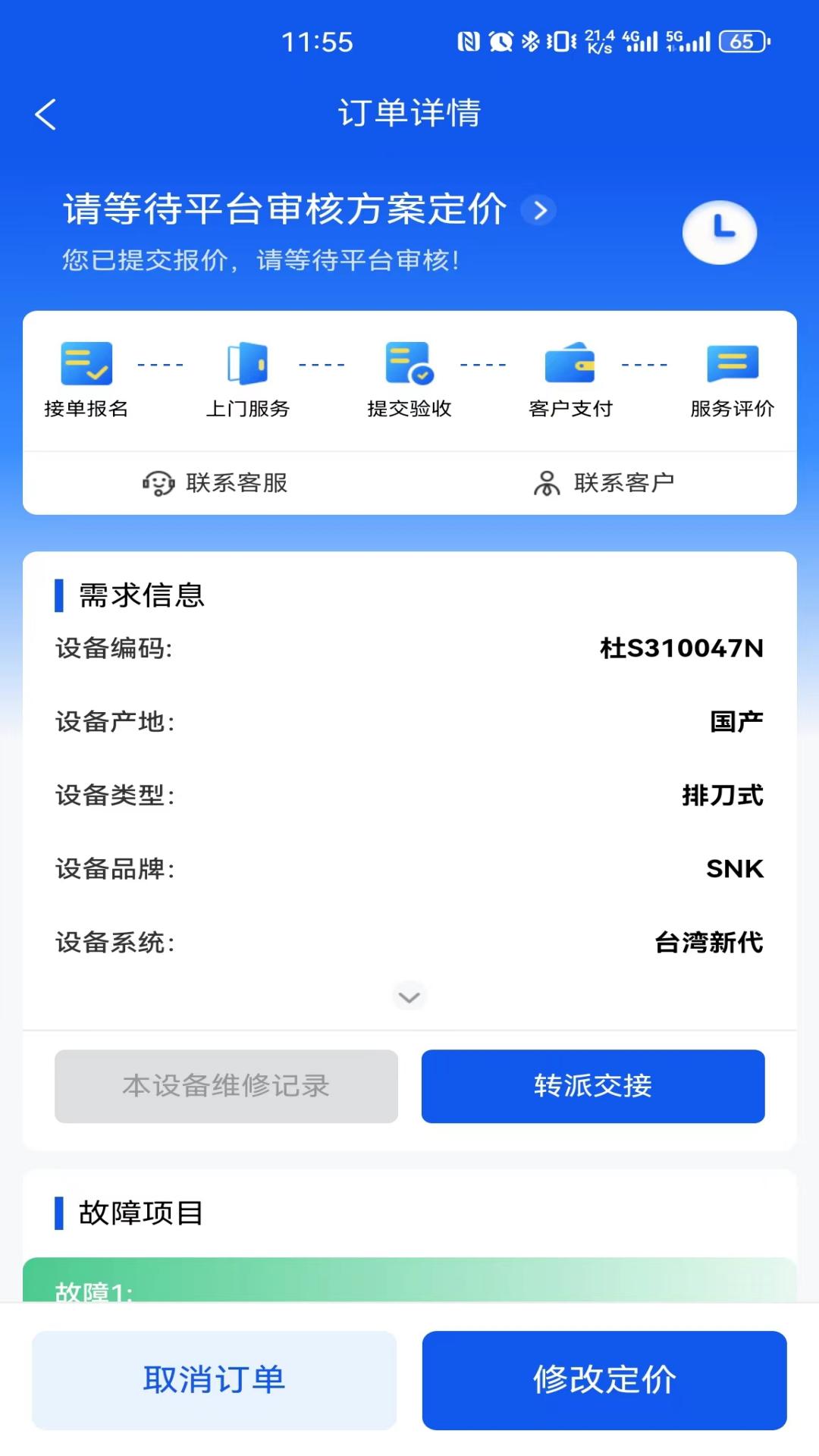Click the 上门服务 door-to-door service icon
Screen dimensions: 819x1456
248,362
